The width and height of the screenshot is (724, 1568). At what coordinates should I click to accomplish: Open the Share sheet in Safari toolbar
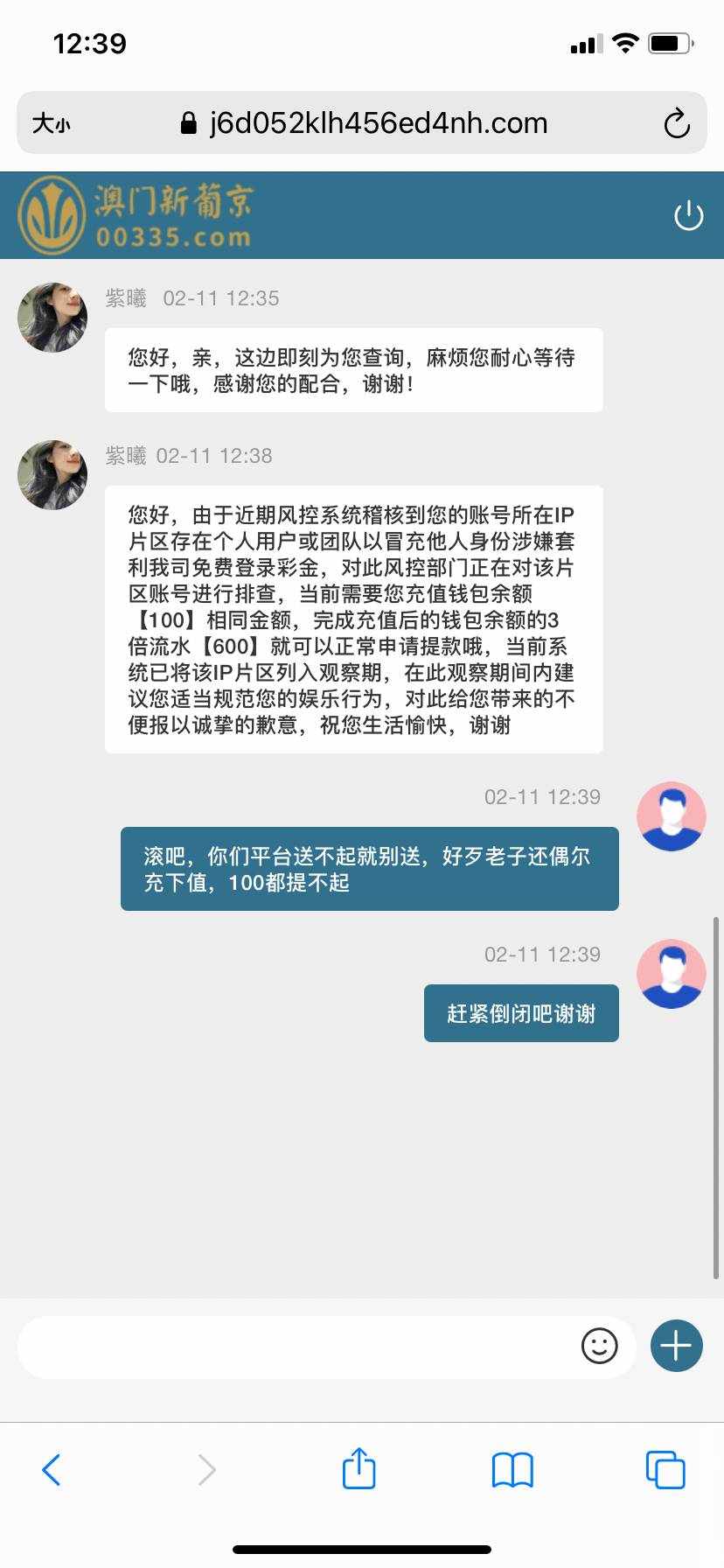click(359, 1470)
